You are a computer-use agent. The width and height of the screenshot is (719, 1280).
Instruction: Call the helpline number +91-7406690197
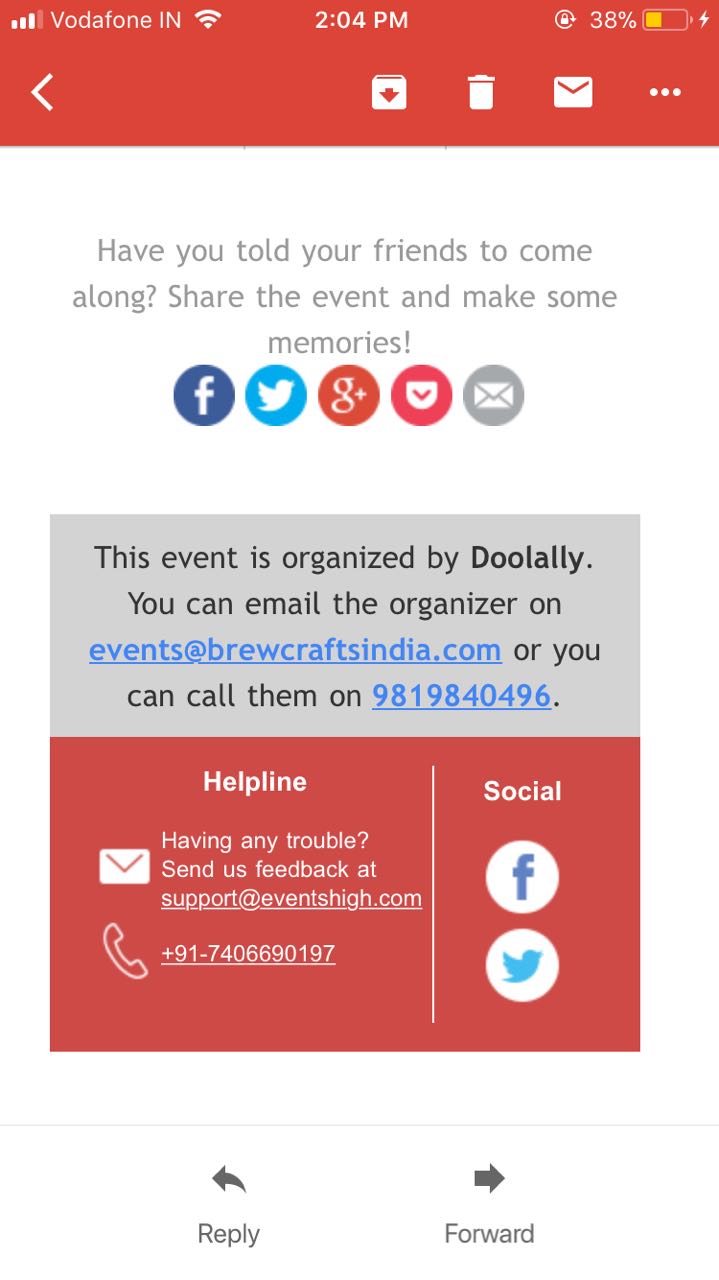pyautogui.click(x=248, y=953)
